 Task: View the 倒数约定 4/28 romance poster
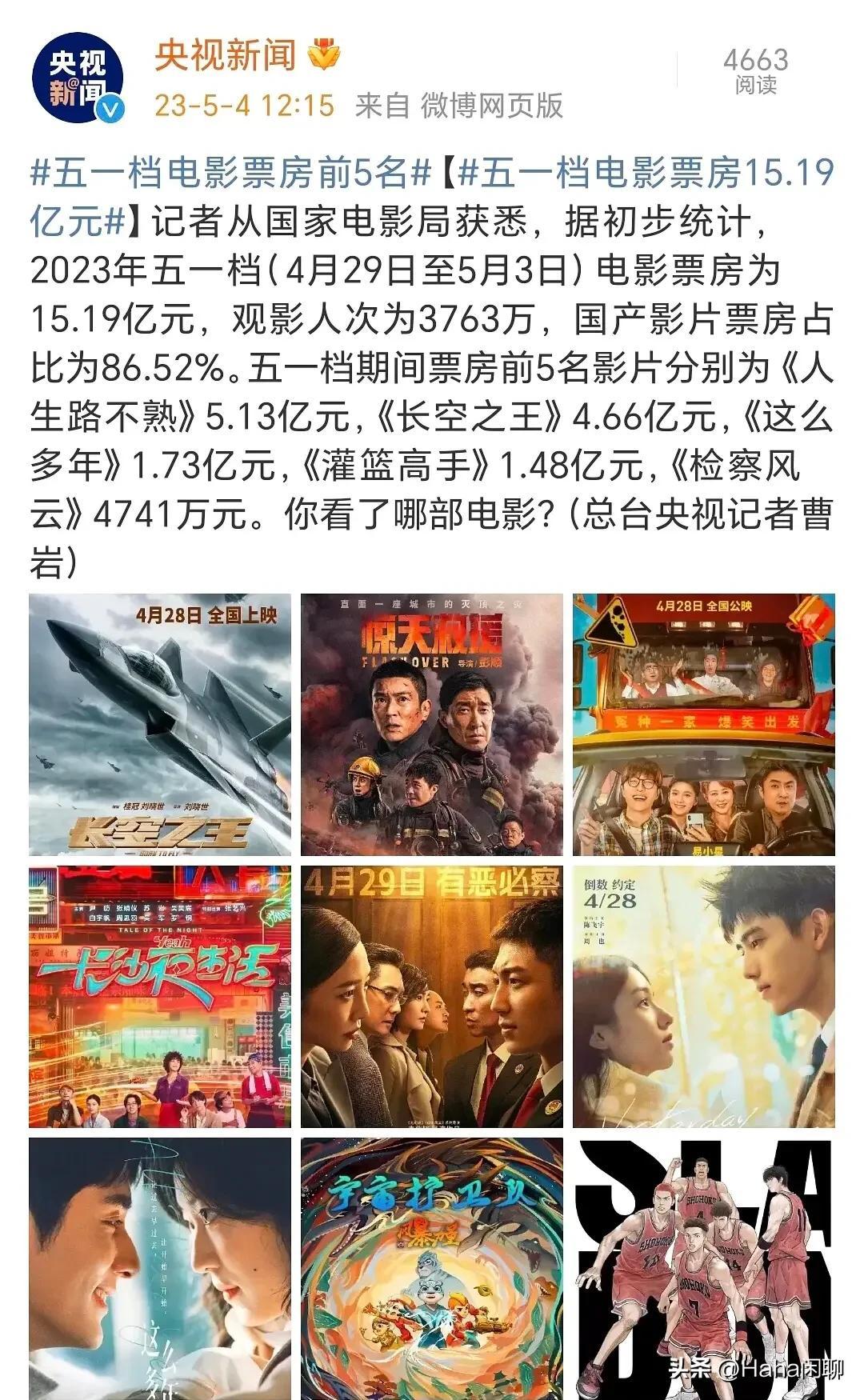coord(704,997)
